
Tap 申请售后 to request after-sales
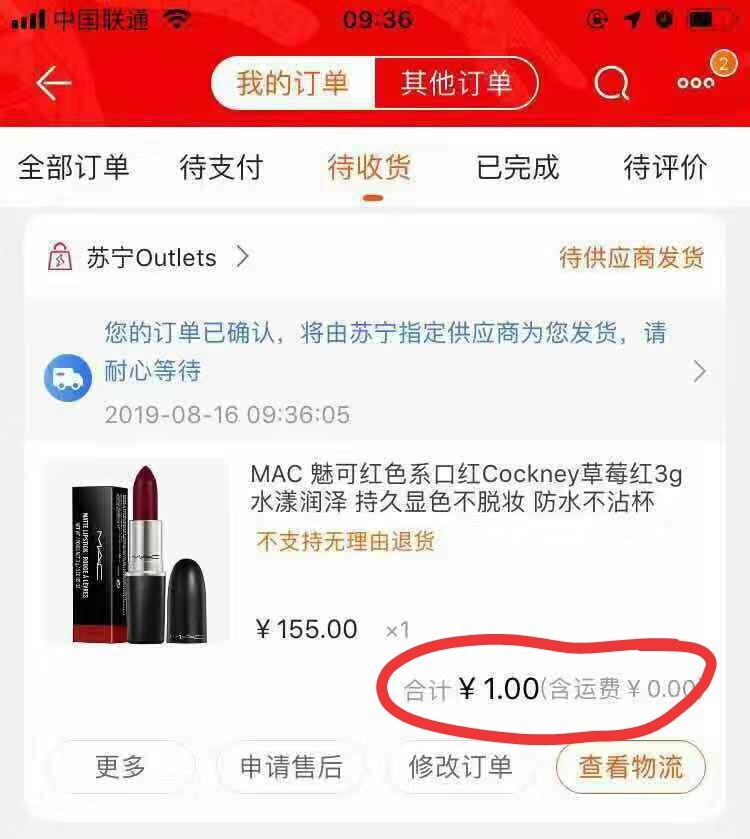(291, 767)
